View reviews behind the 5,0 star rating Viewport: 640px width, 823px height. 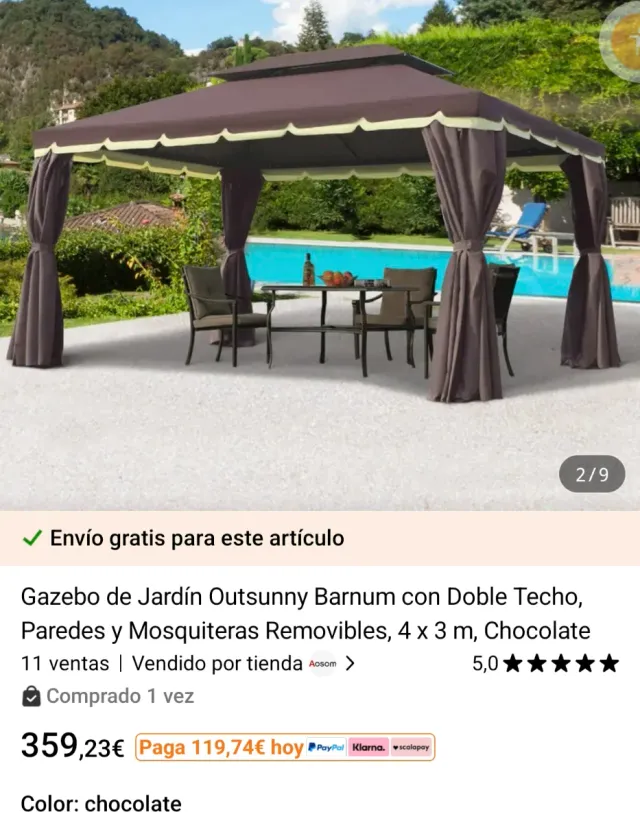(546, 663)
